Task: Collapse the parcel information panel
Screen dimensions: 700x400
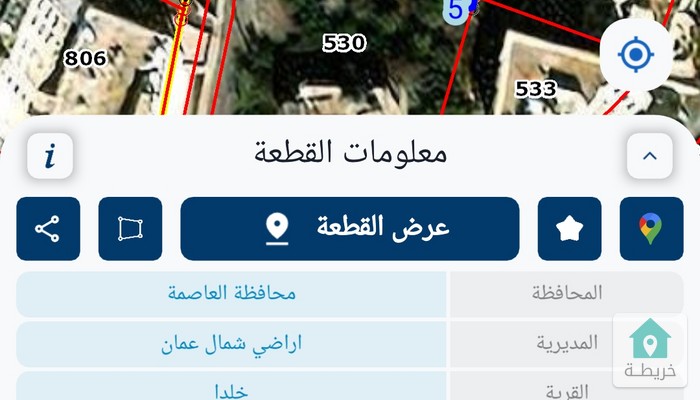Action: (x=650, y=156)
